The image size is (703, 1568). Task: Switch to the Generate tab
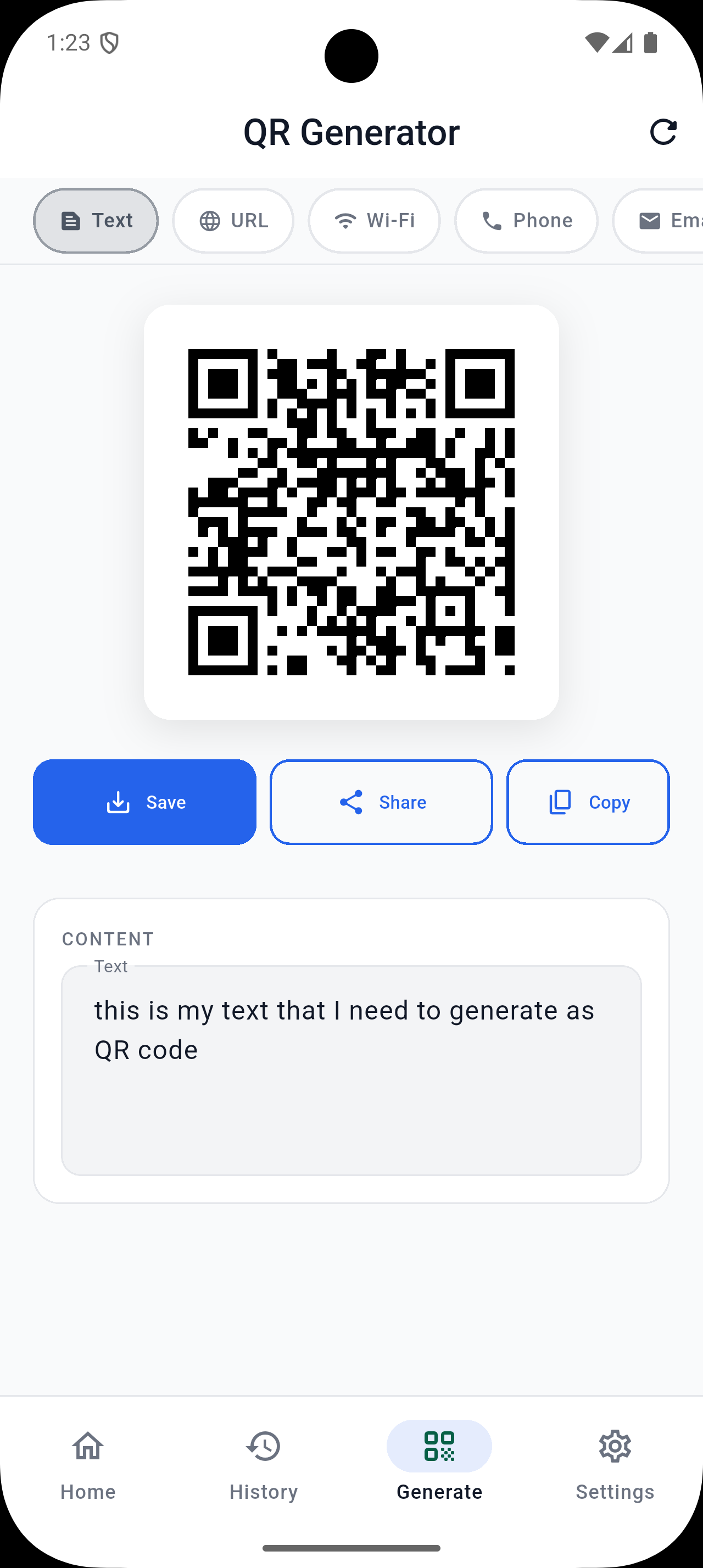(x=439, y=1461)
